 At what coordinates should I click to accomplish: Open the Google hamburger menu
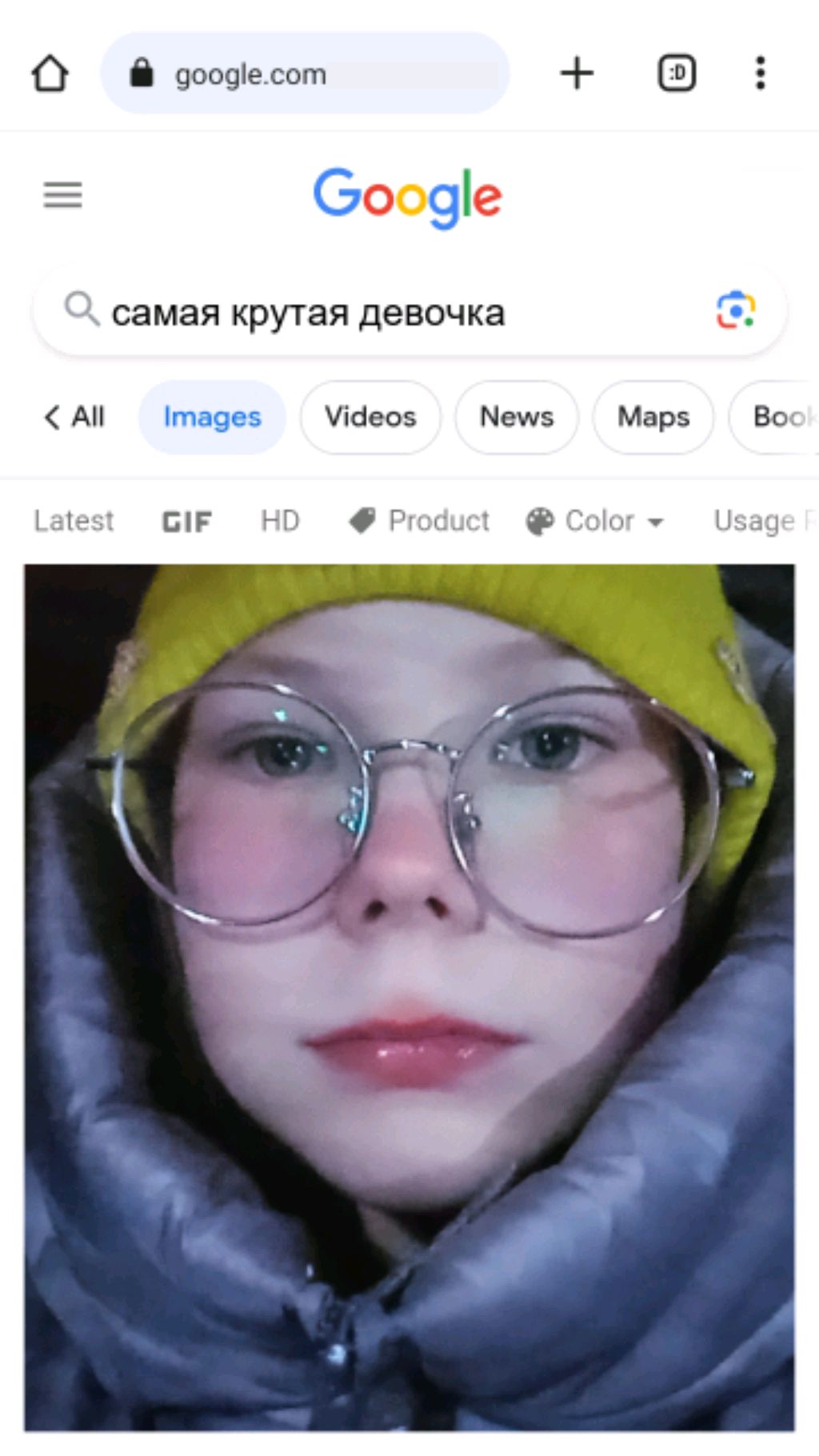[62, 194]
